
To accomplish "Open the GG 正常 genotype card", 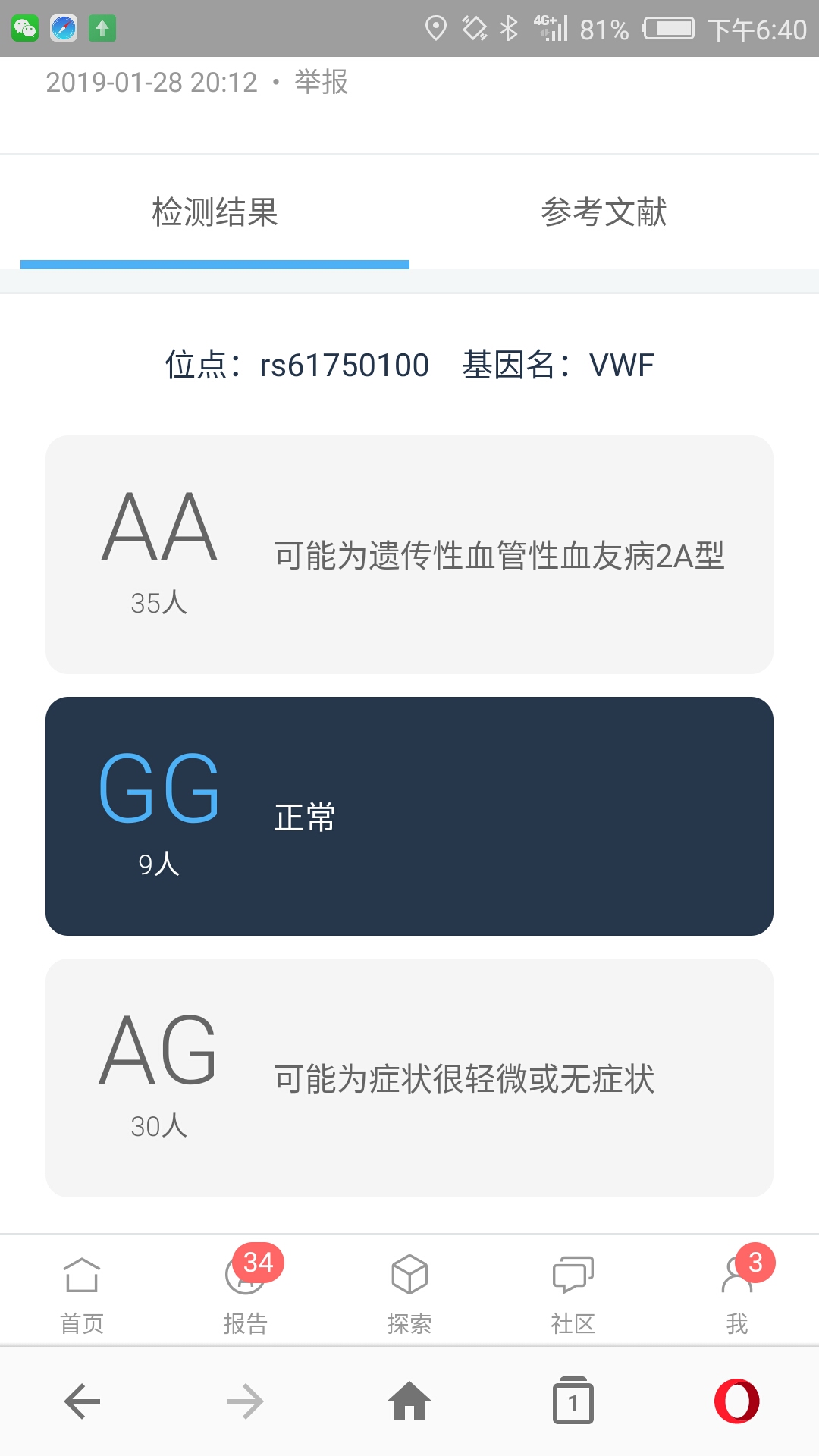I will [409, 816].
